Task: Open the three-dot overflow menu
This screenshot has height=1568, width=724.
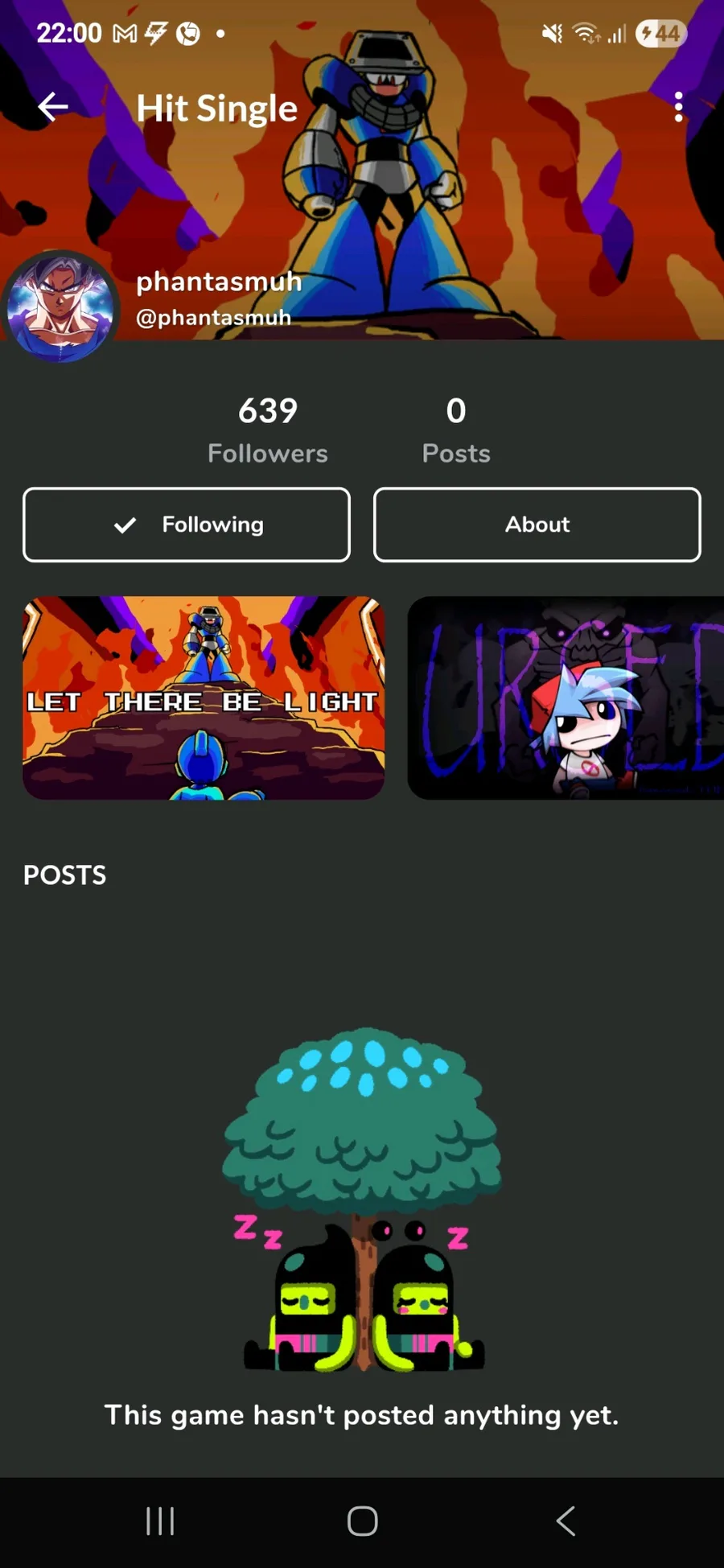Action: point(679,107)
